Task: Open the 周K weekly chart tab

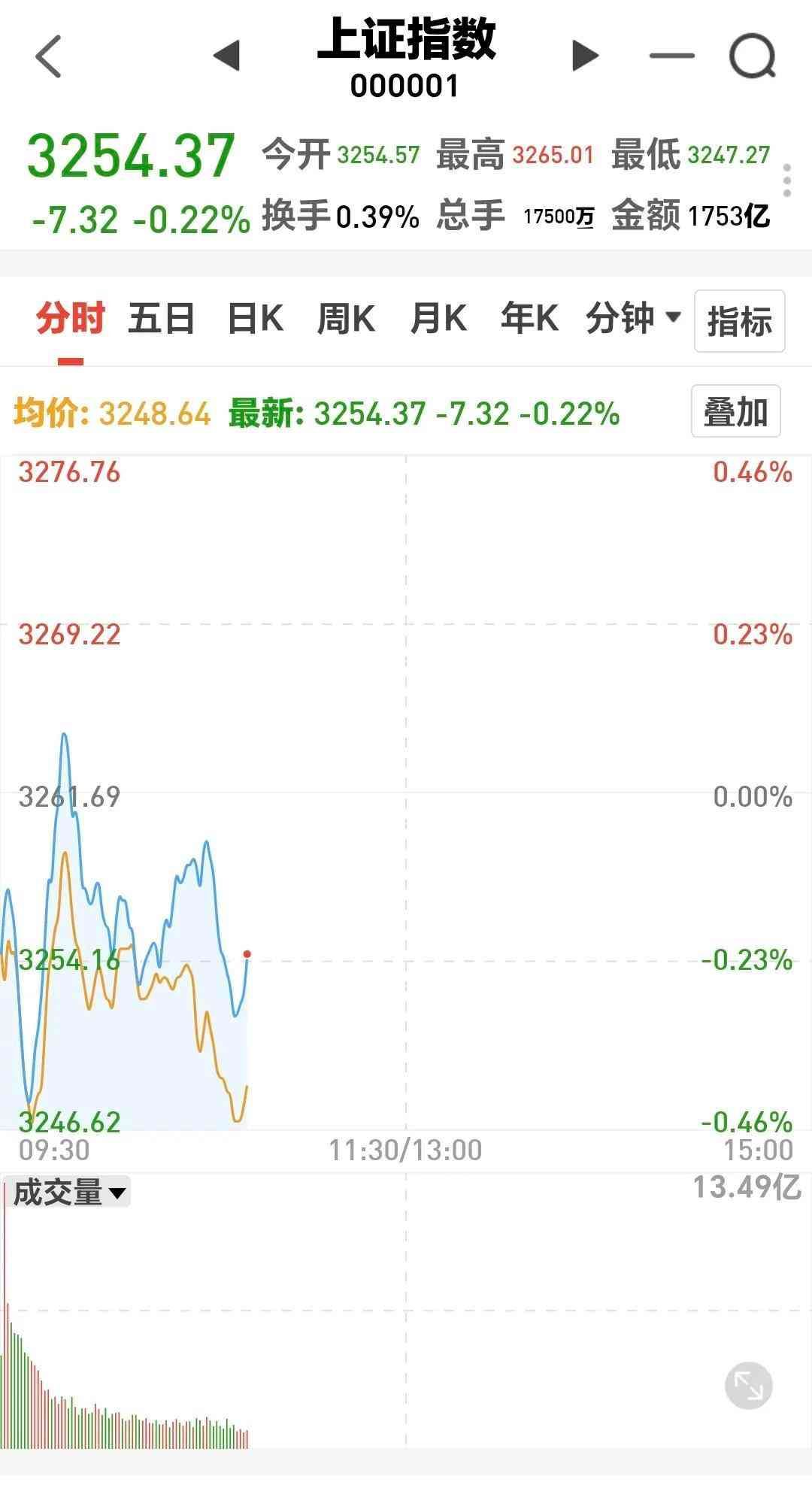Action: click(346, 319)
